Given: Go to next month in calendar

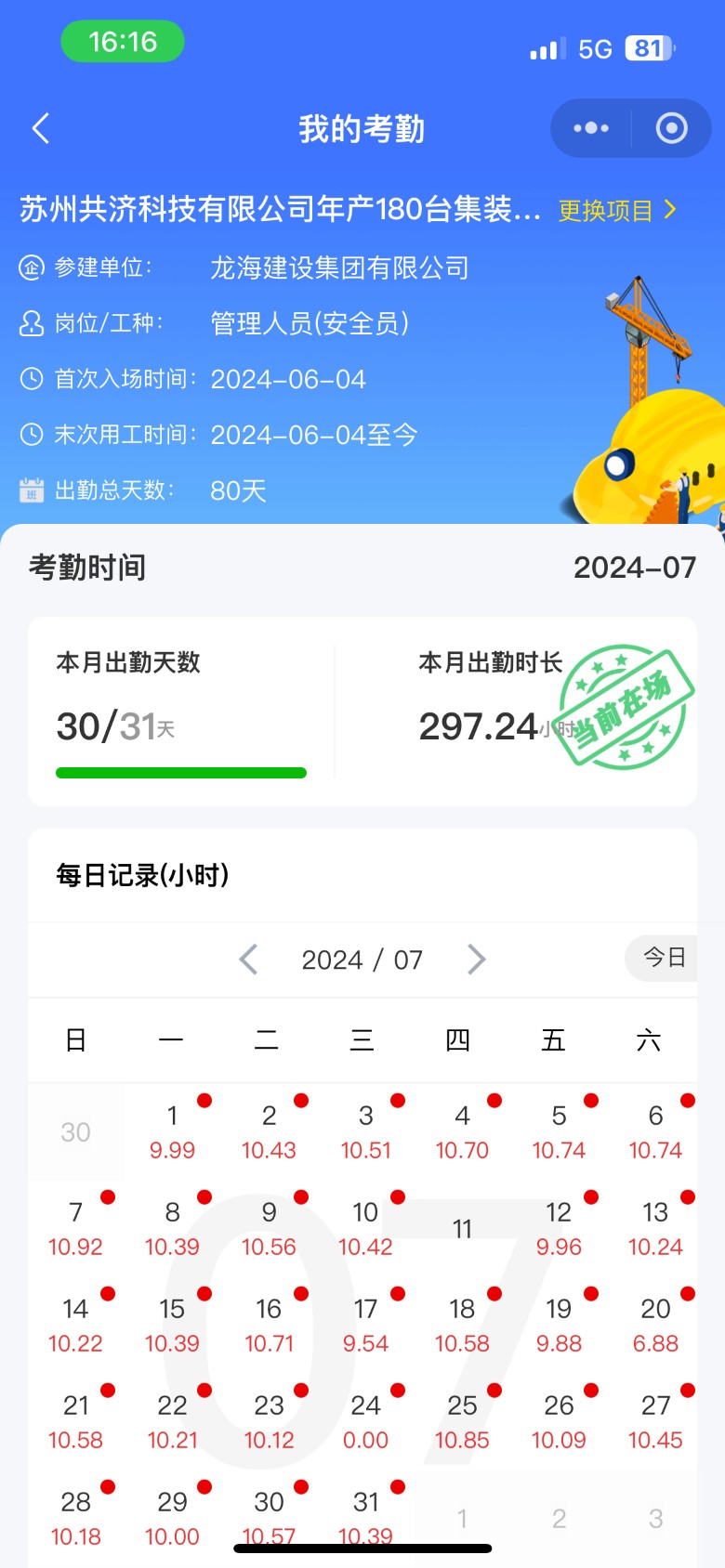Looking at the screenshot, I should tap(476, 960).
